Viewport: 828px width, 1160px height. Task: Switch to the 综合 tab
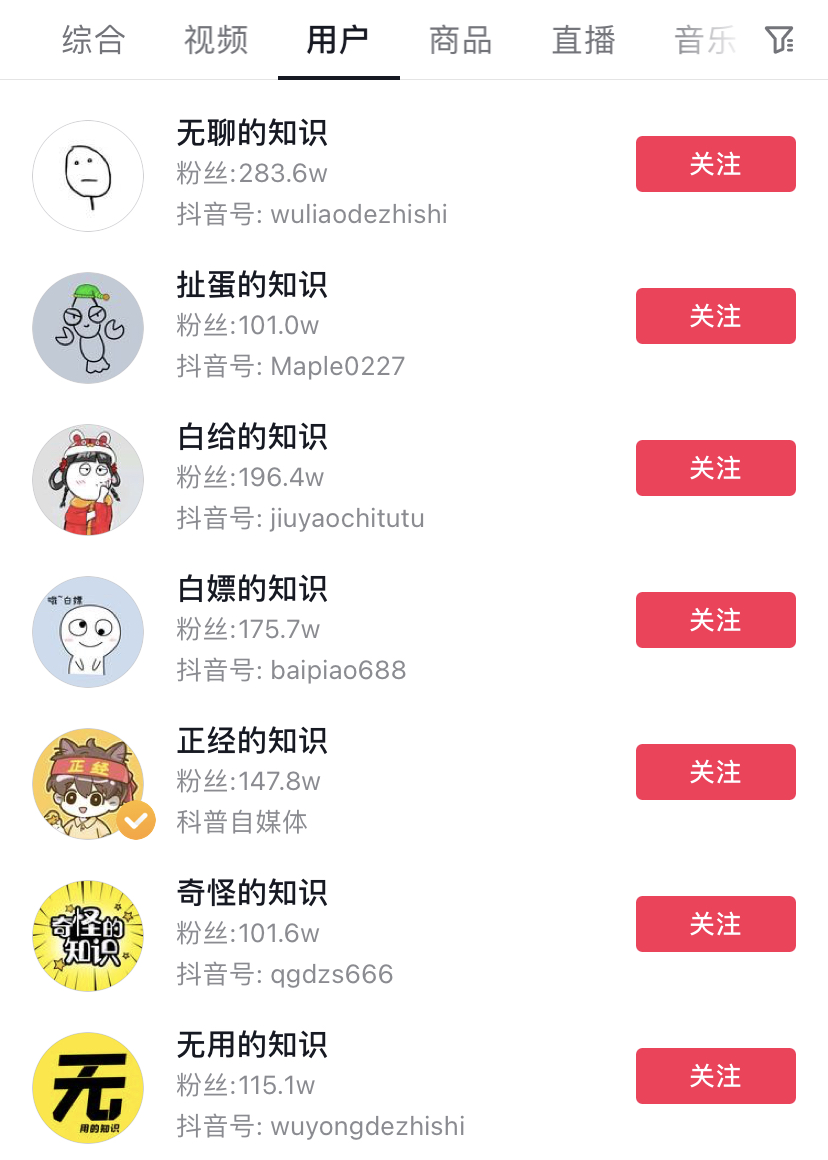[92, 39]
